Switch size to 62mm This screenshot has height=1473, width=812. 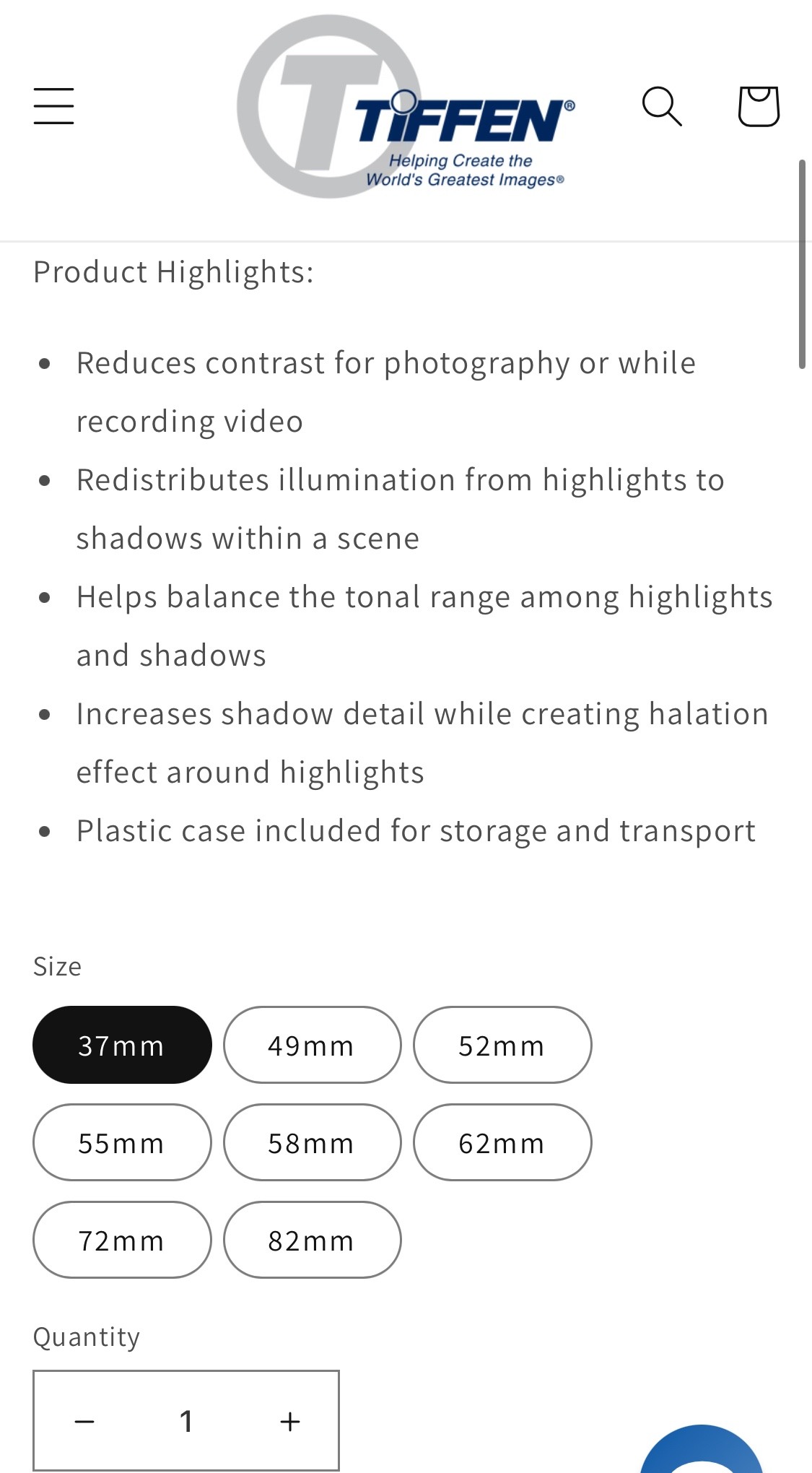tap(502, 1142)
